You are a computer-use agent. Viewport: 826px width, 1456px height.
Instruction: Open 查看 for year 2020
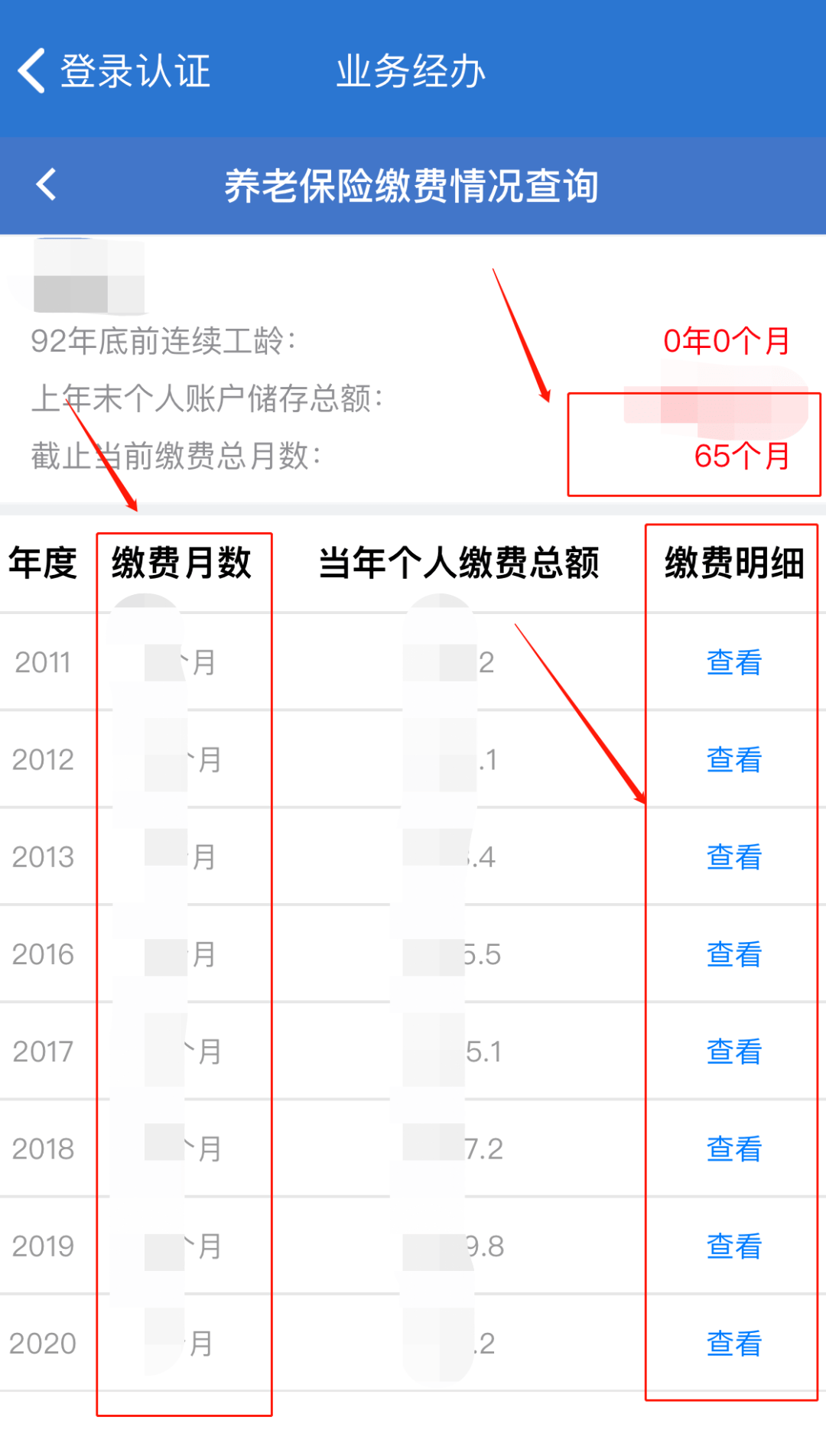pos(734,1344)
